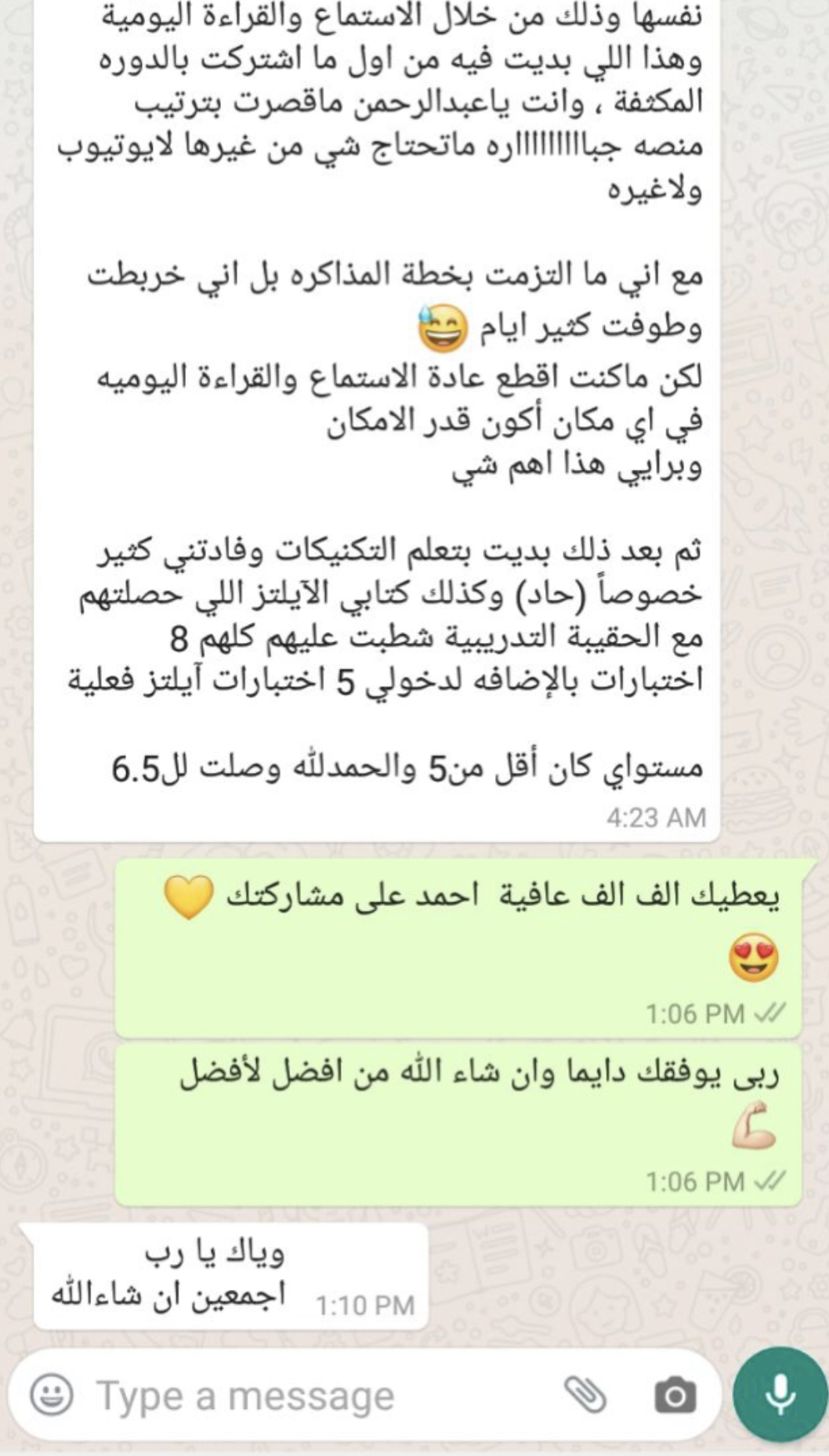Viewport: 829px width, 1456px height.
Task: Tap the microphone voice message button
Action: tap(780, 1394)
